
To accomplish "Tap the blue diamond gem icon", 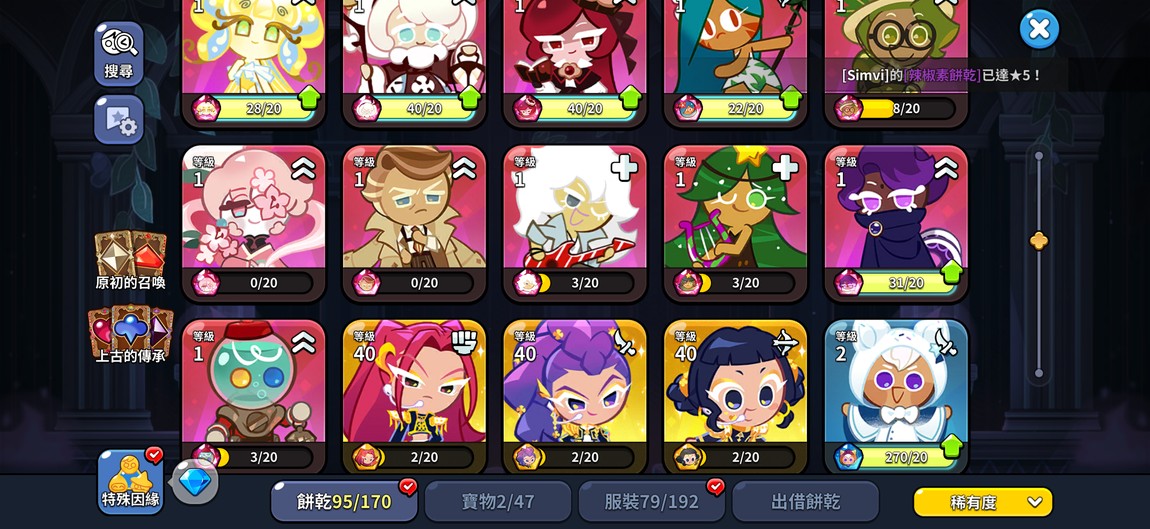I will [194, 481].
